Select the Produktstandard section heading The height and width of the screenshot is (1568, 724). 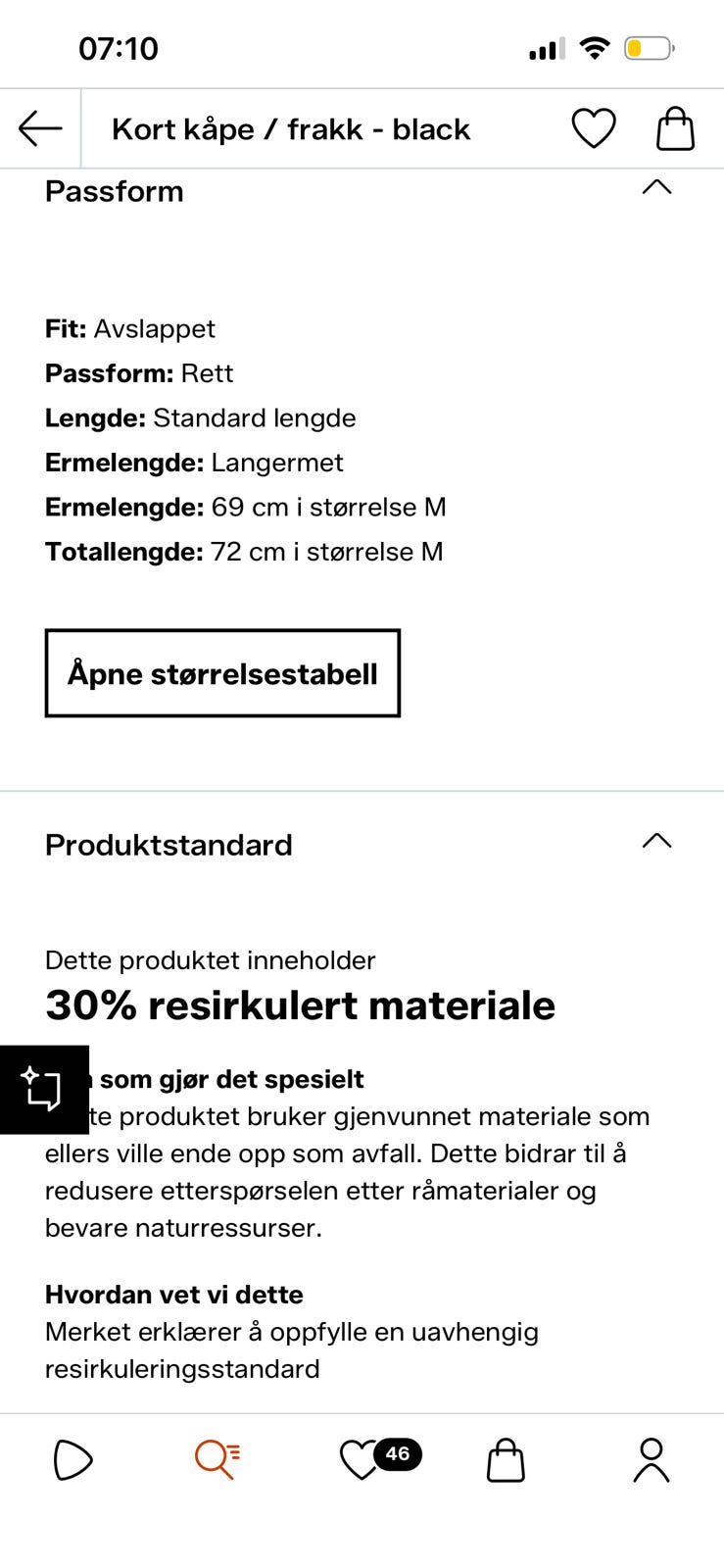[169, 845]
